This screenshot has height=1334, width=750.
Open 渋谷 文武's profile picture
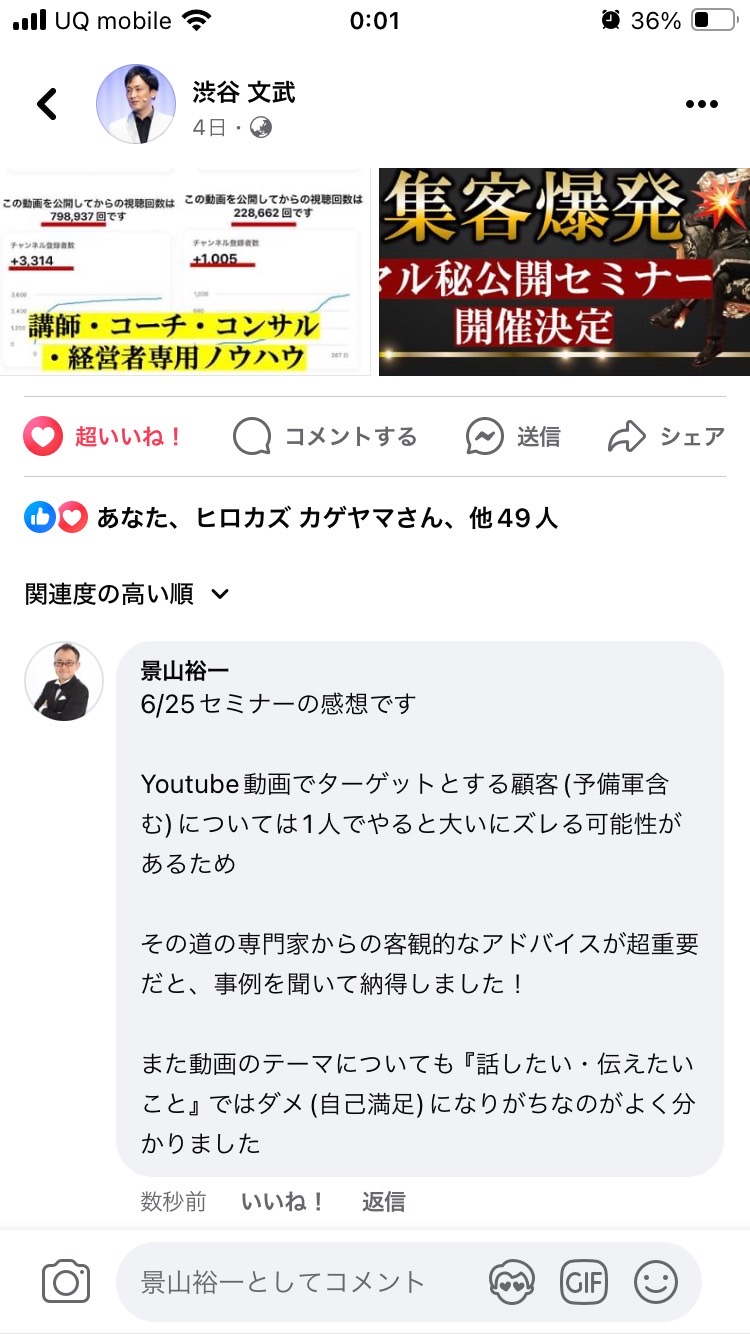point(136,104)
